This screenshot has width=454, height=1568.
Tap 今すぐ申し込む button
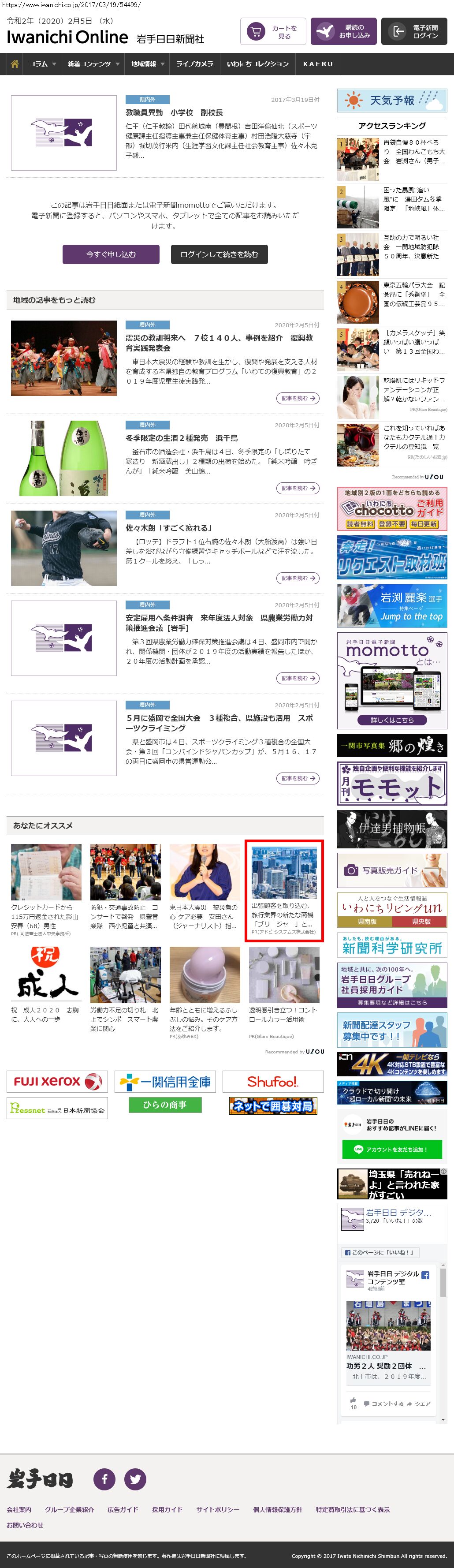click(111, 254)
